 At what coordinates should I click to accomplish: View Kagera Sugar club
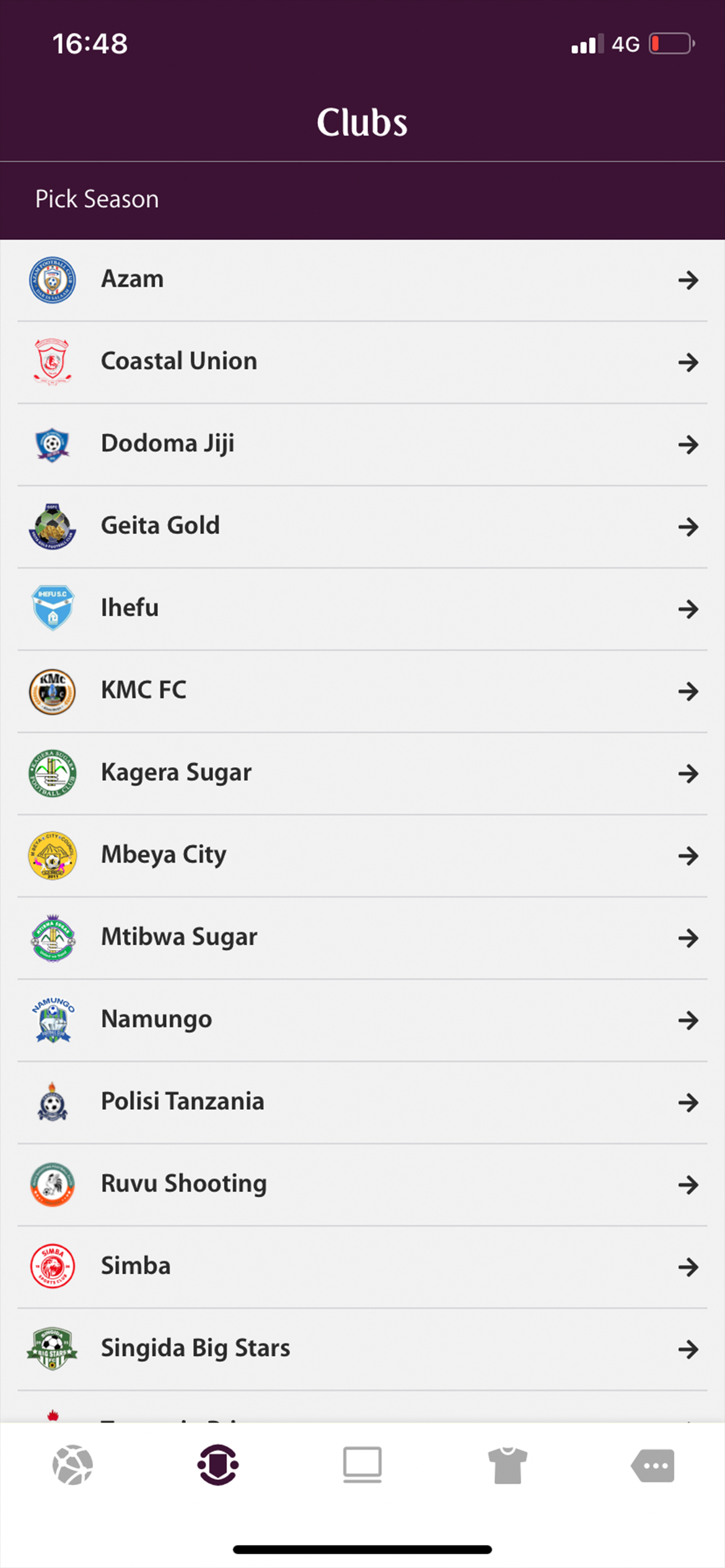(362, 773)
